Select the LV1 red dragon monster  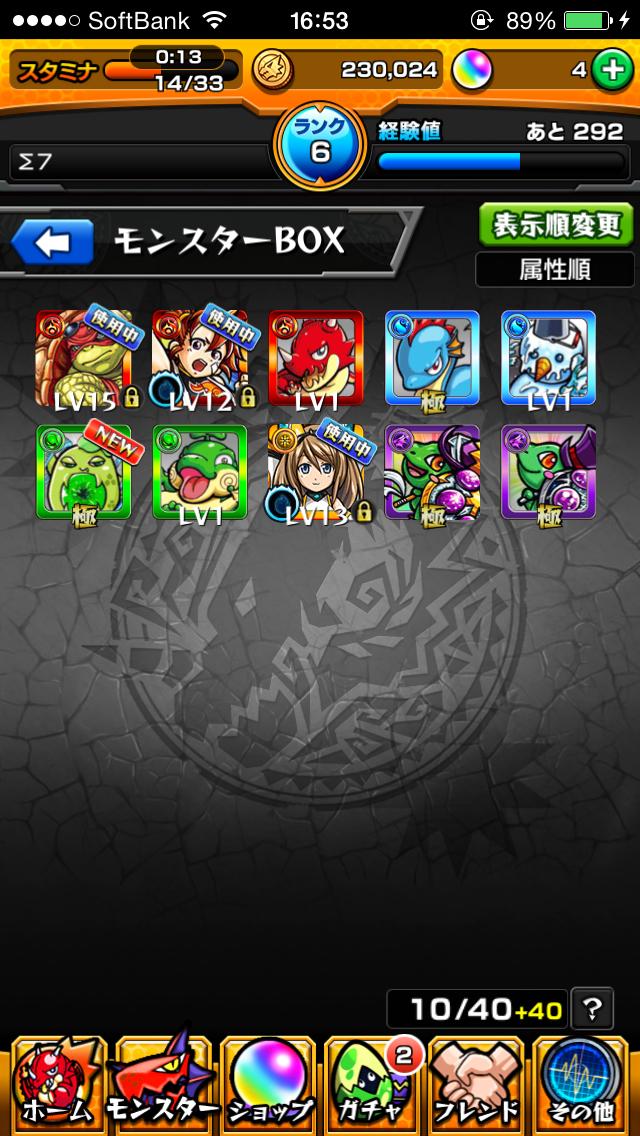pyautogui.click(x=315, y=359)
